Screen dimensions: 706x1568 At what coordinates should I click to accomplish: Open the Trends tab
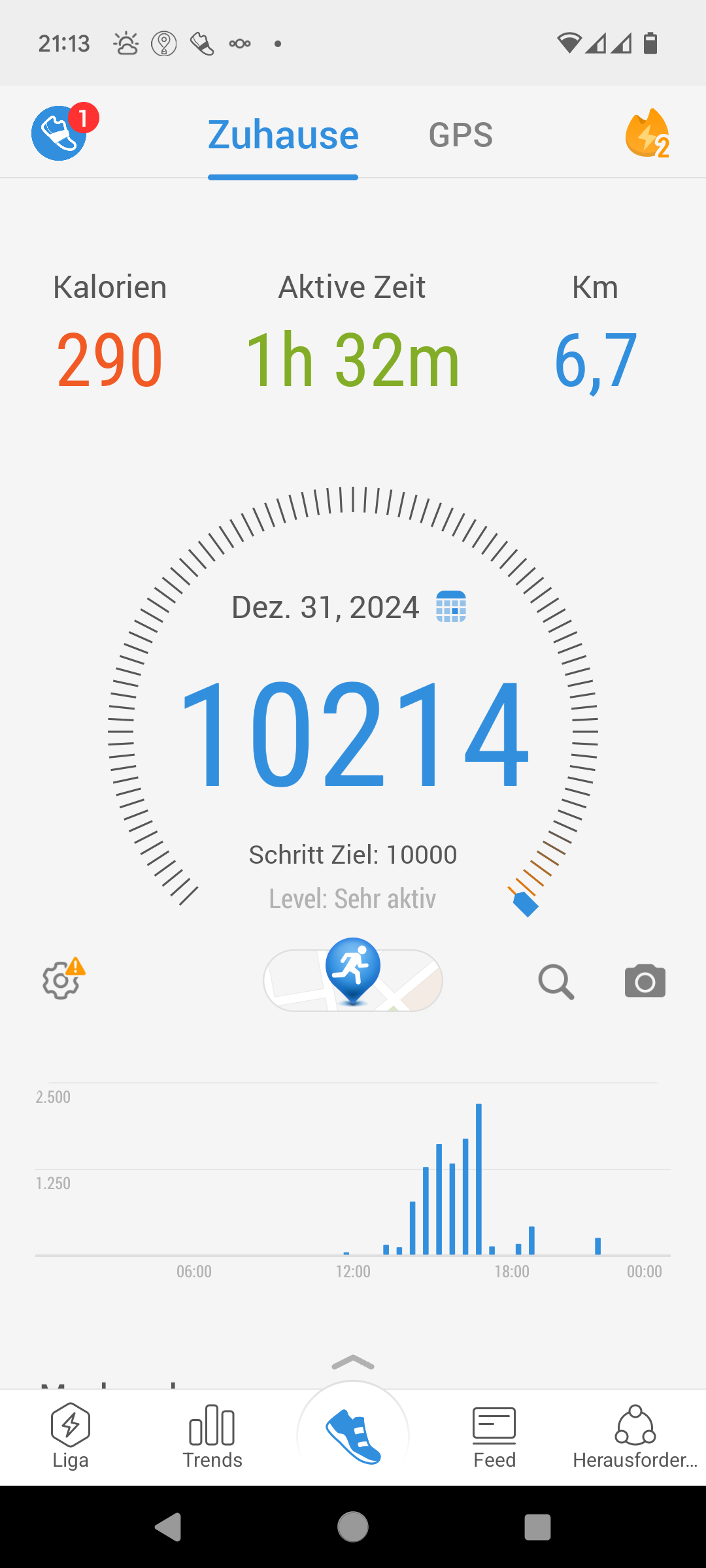[x=212, y=1436]
